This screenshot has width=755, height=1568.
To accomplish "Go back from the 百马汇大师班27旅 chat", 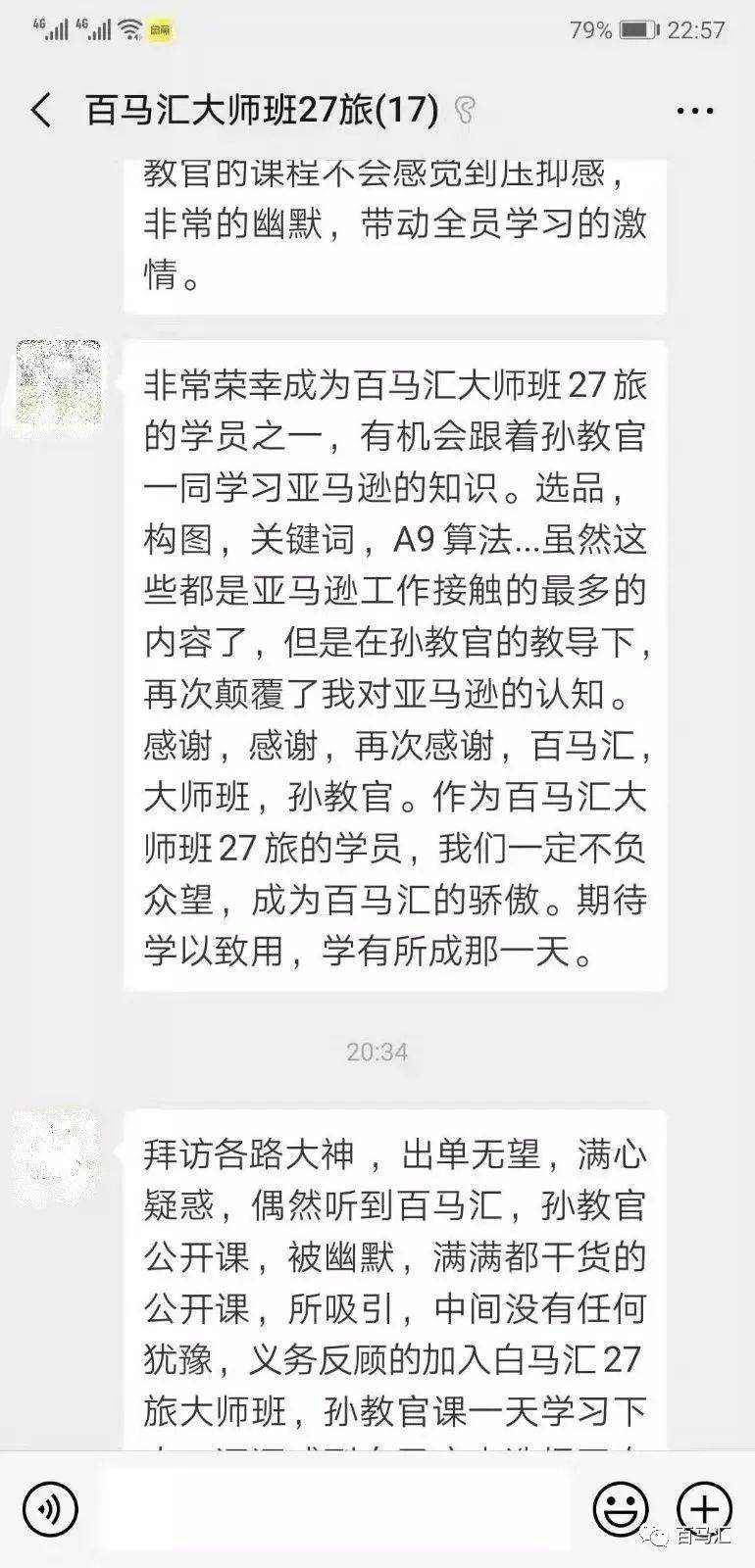I will (41, 110).
